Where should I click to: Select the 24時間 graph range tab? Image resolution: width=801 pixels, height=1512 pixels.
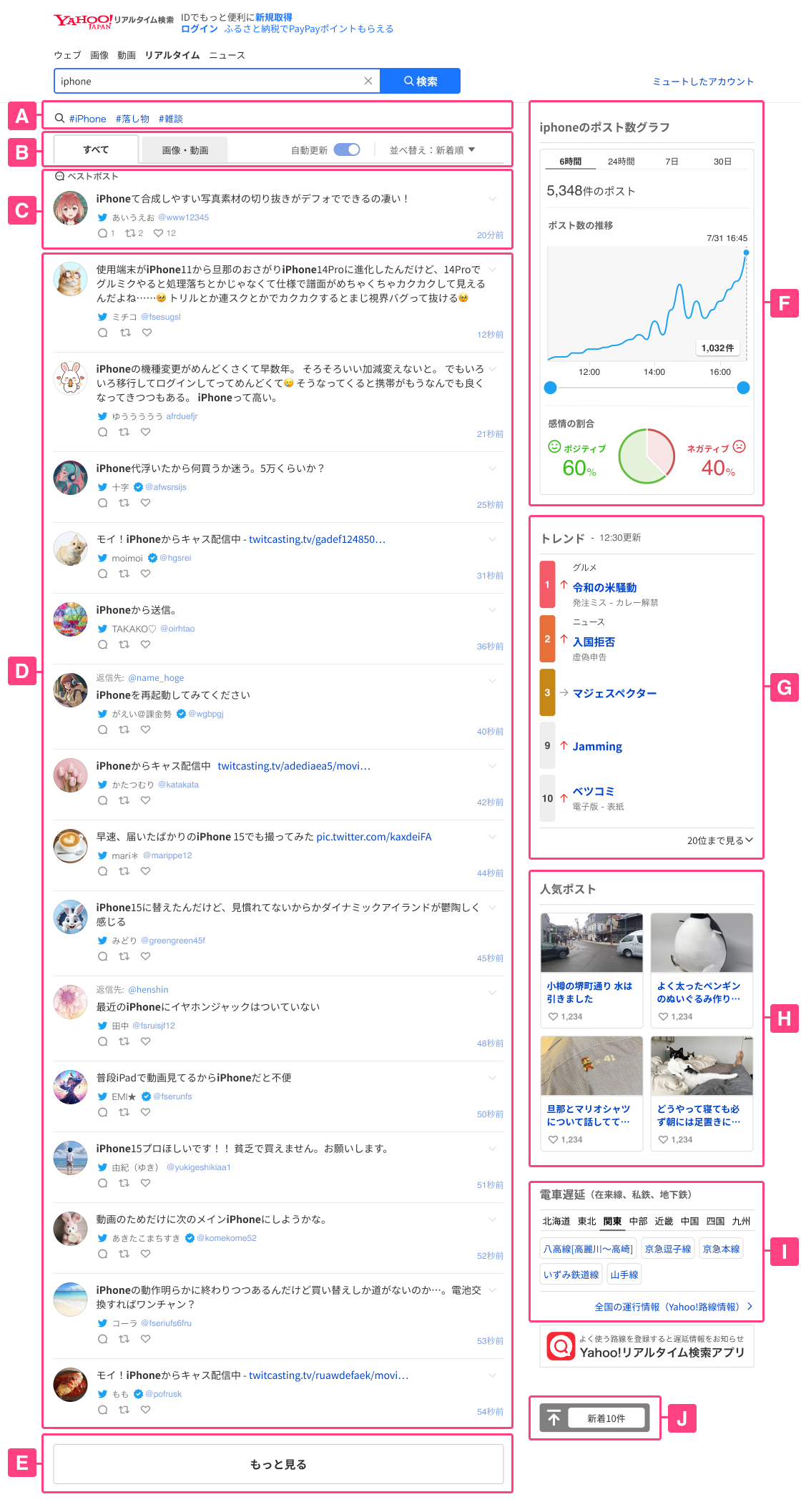tap(621, 162)
